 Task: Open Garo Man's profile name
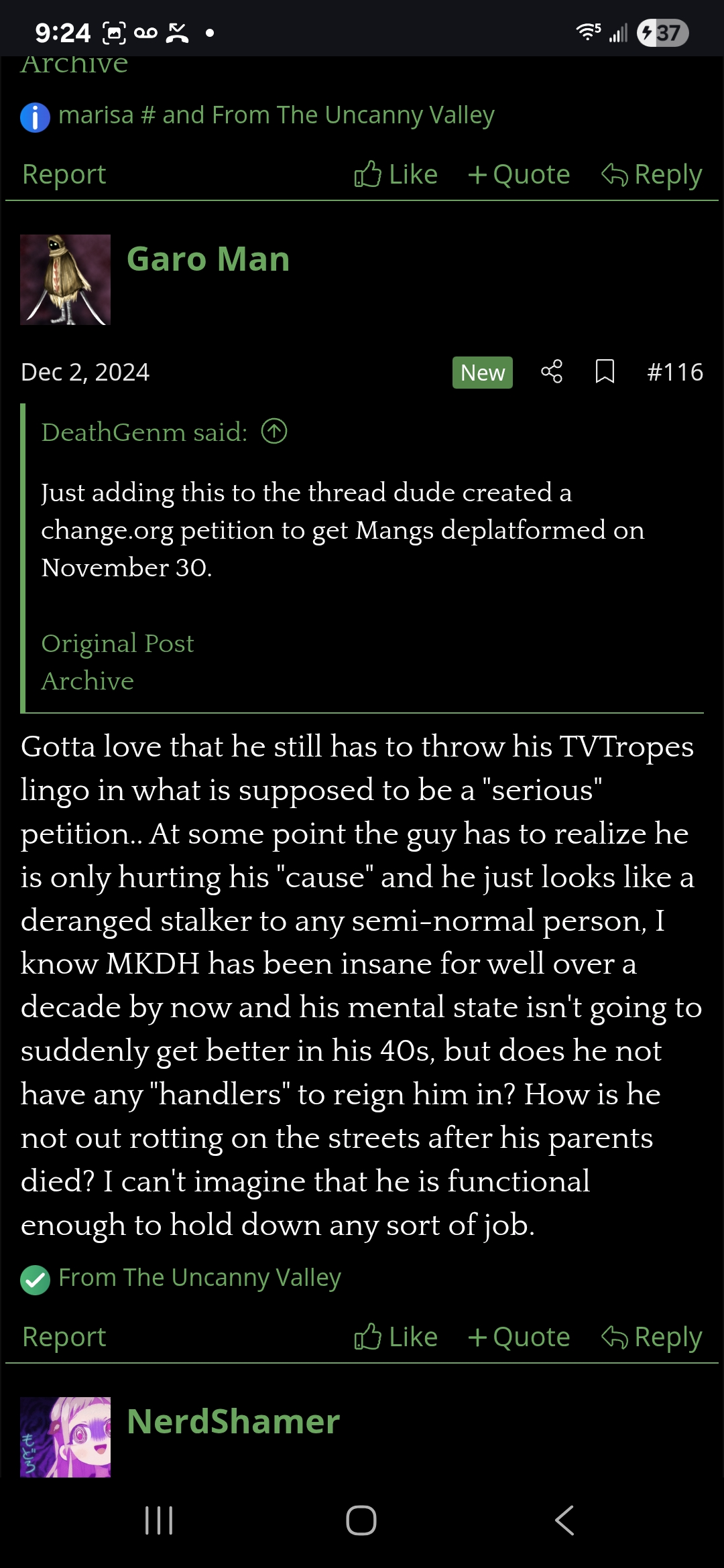point(208,259)
